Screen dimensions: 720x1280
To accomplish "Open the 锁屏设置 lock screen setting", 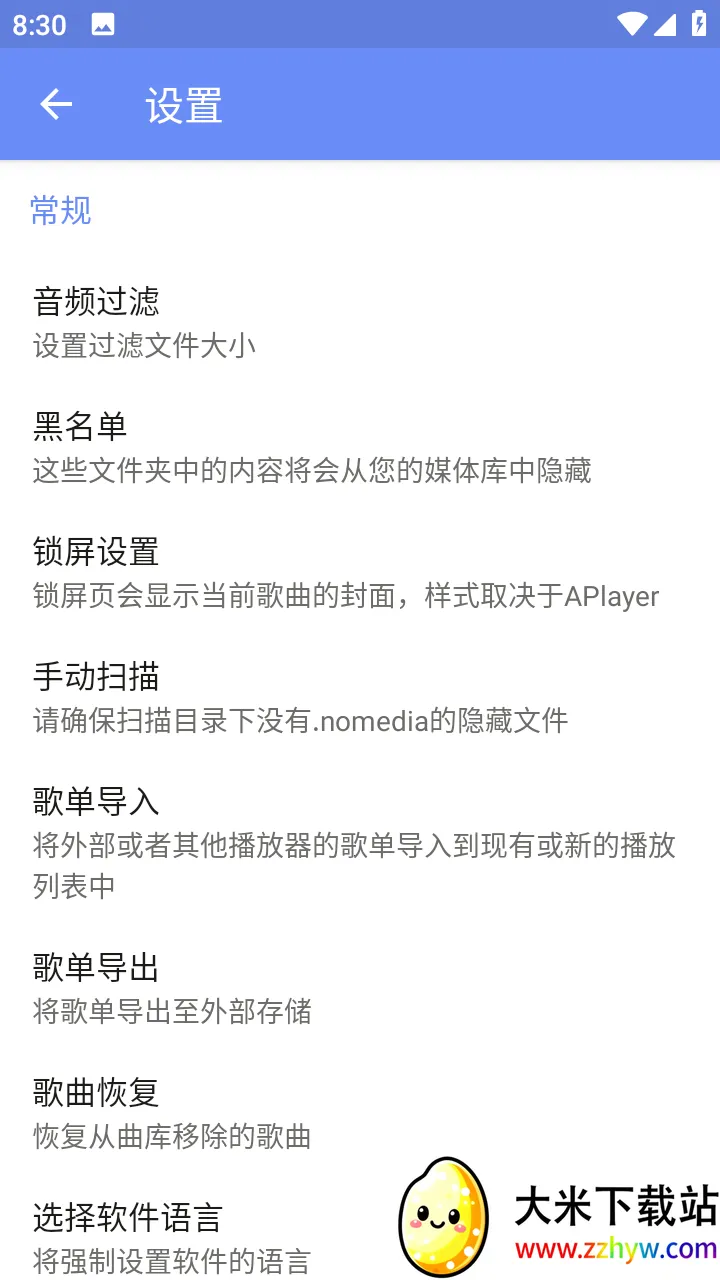I will coord(95,552).
